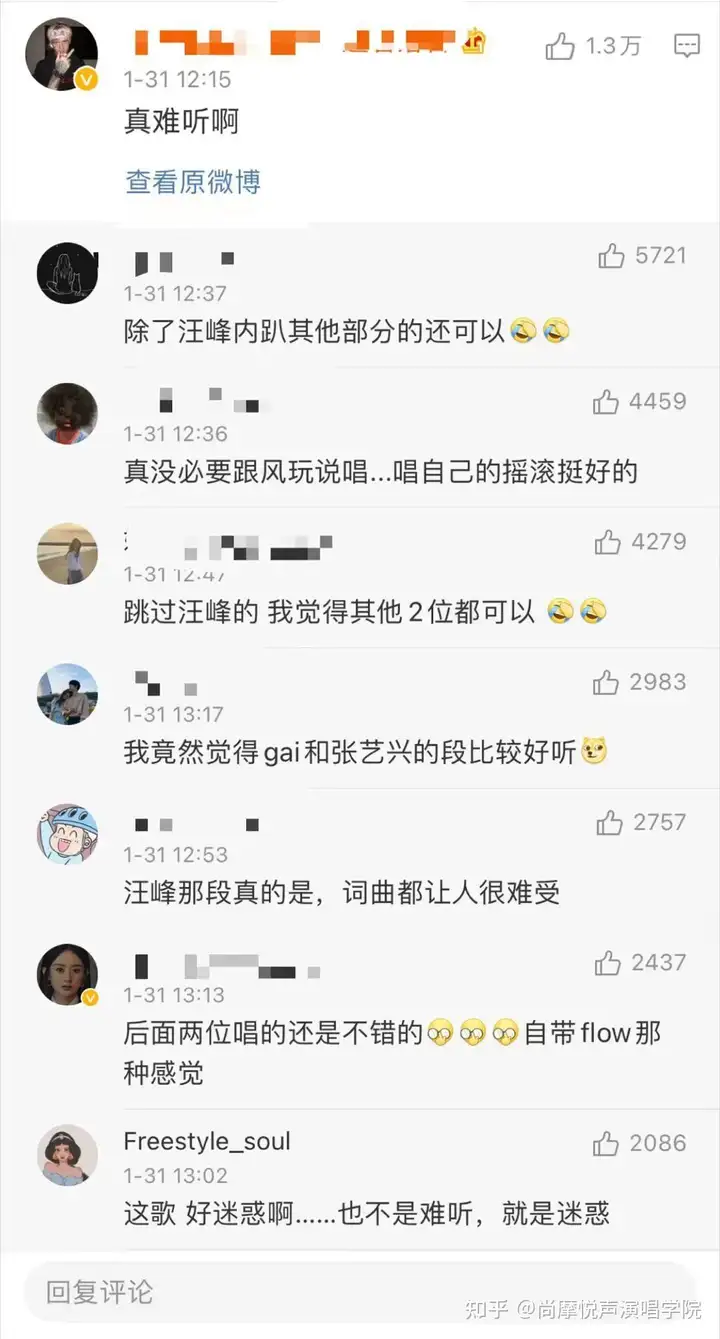Like the comment with 2757 likes

pos(609,823)
